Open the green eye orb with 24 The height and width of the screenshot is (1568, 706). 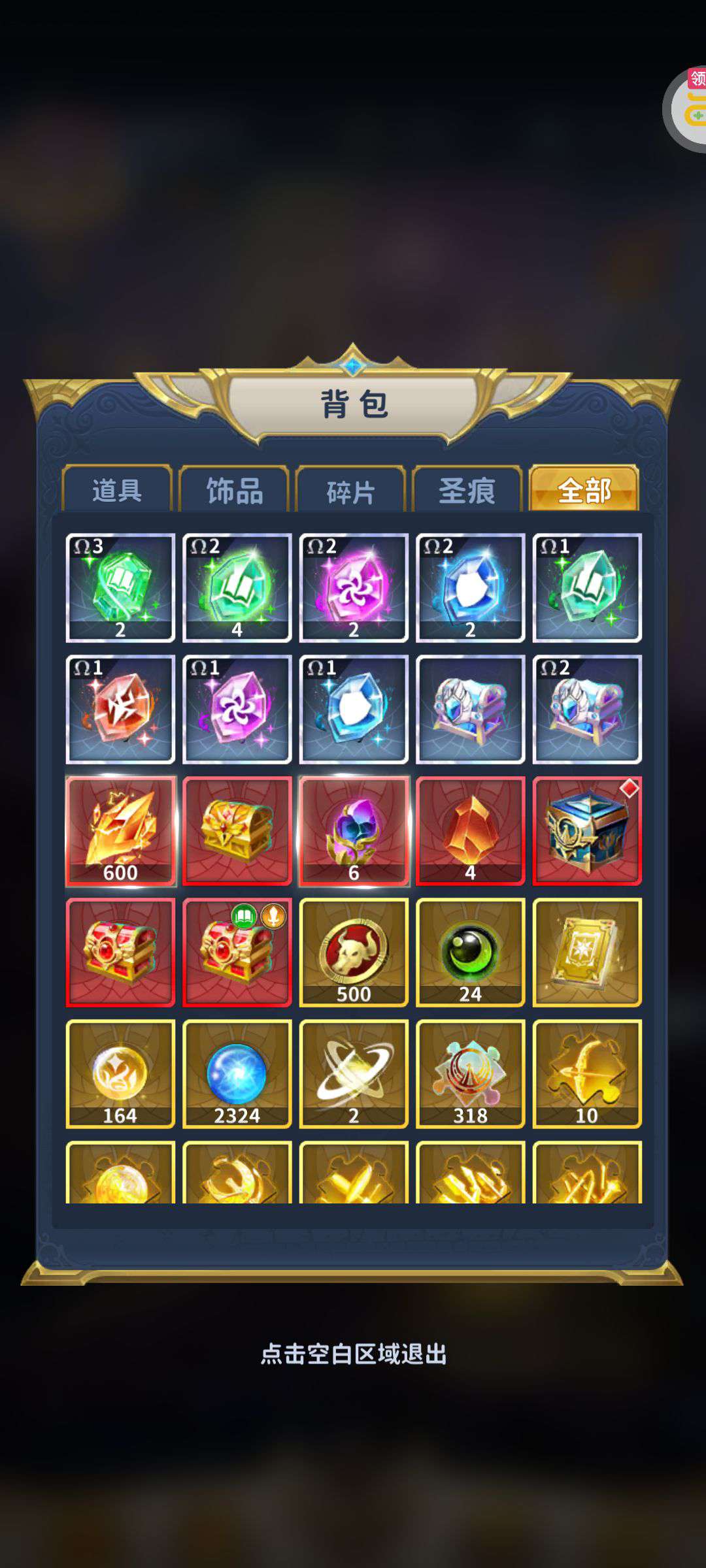tap(470, 953)
